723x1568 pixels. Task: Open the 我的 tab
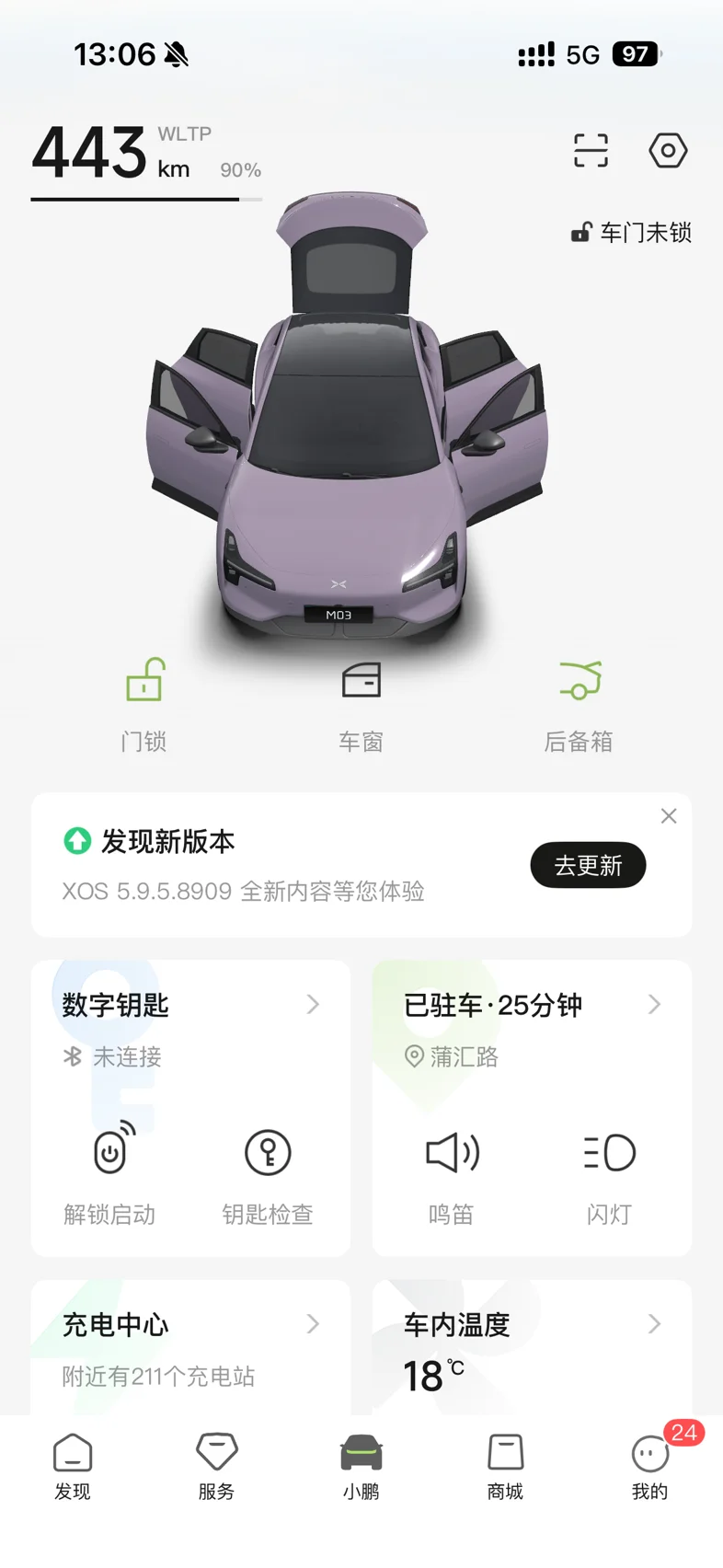pos(649,1466)
